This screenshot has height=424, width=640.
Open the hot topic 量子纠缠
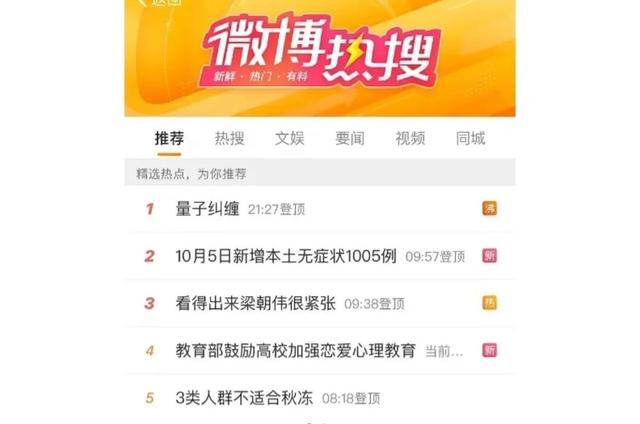(208, 209)
